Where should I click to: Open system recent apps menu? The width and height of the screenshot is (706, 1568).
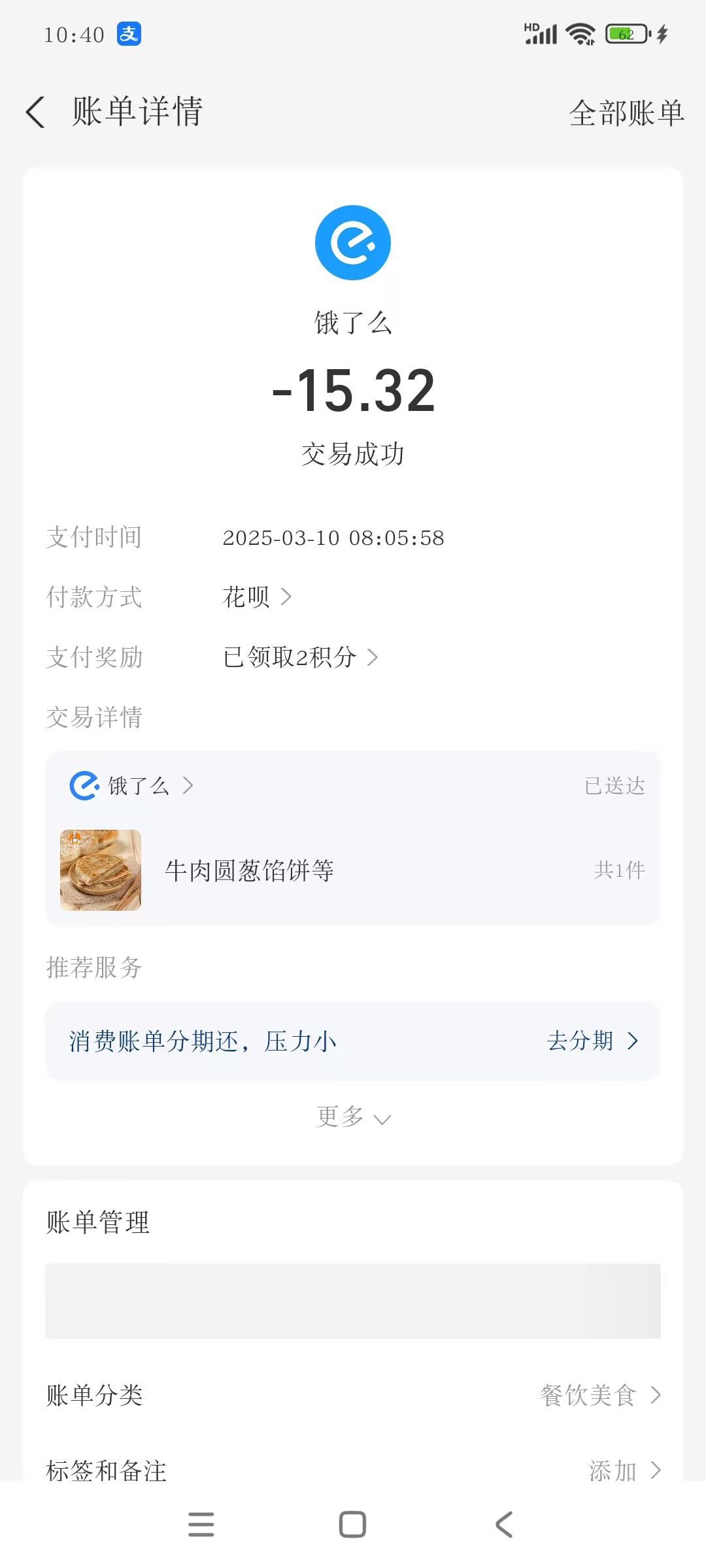(201, 1525)
